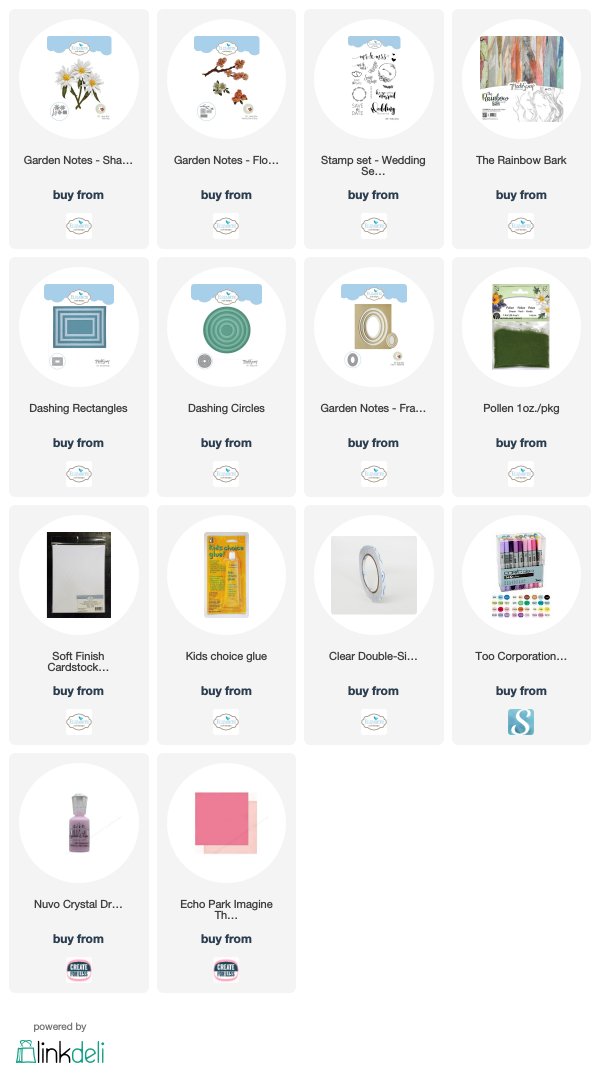Open the Too Corporation markers product
This screenshot has width=600, height=1073.
(x=521, y=625)
